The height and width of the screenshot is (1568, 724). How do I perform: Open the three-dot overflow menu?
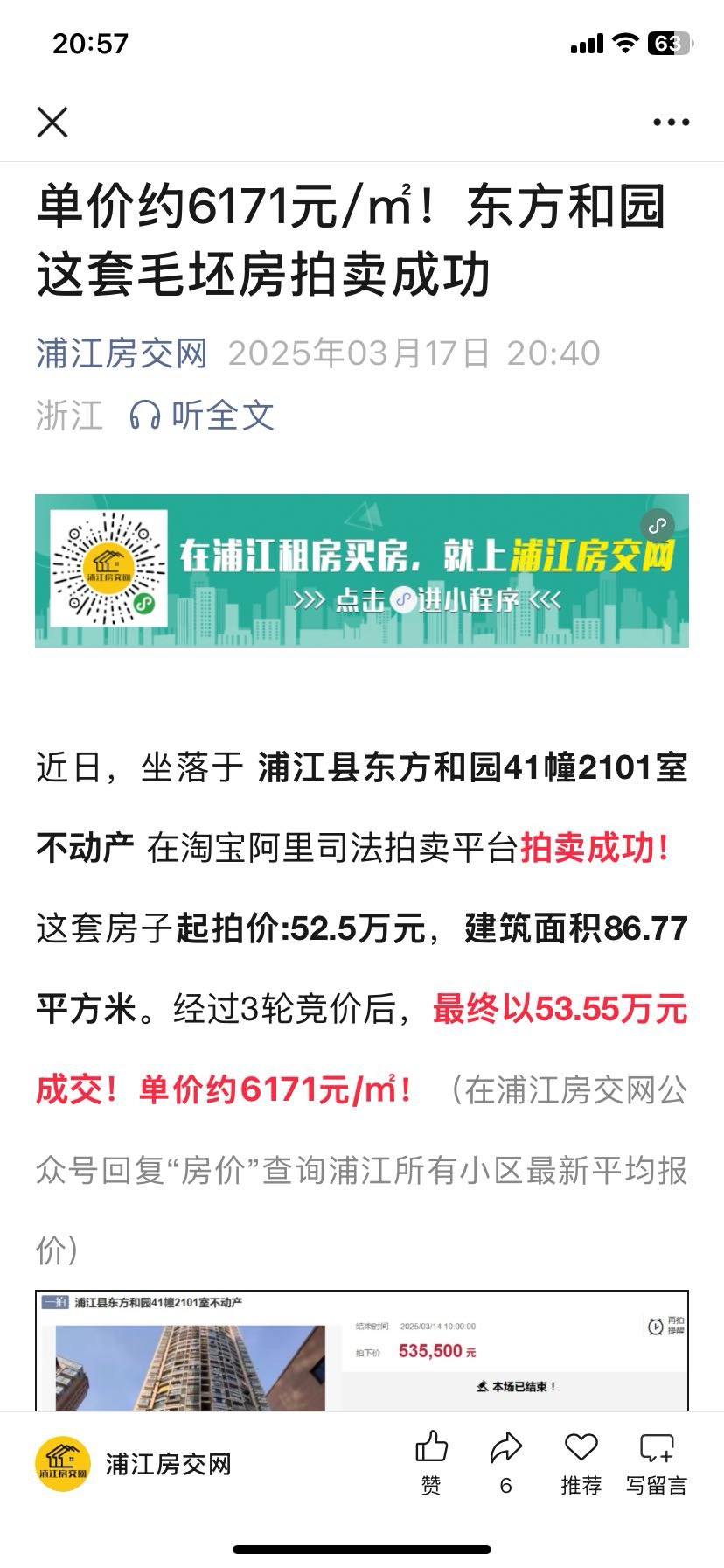point(671,122)
